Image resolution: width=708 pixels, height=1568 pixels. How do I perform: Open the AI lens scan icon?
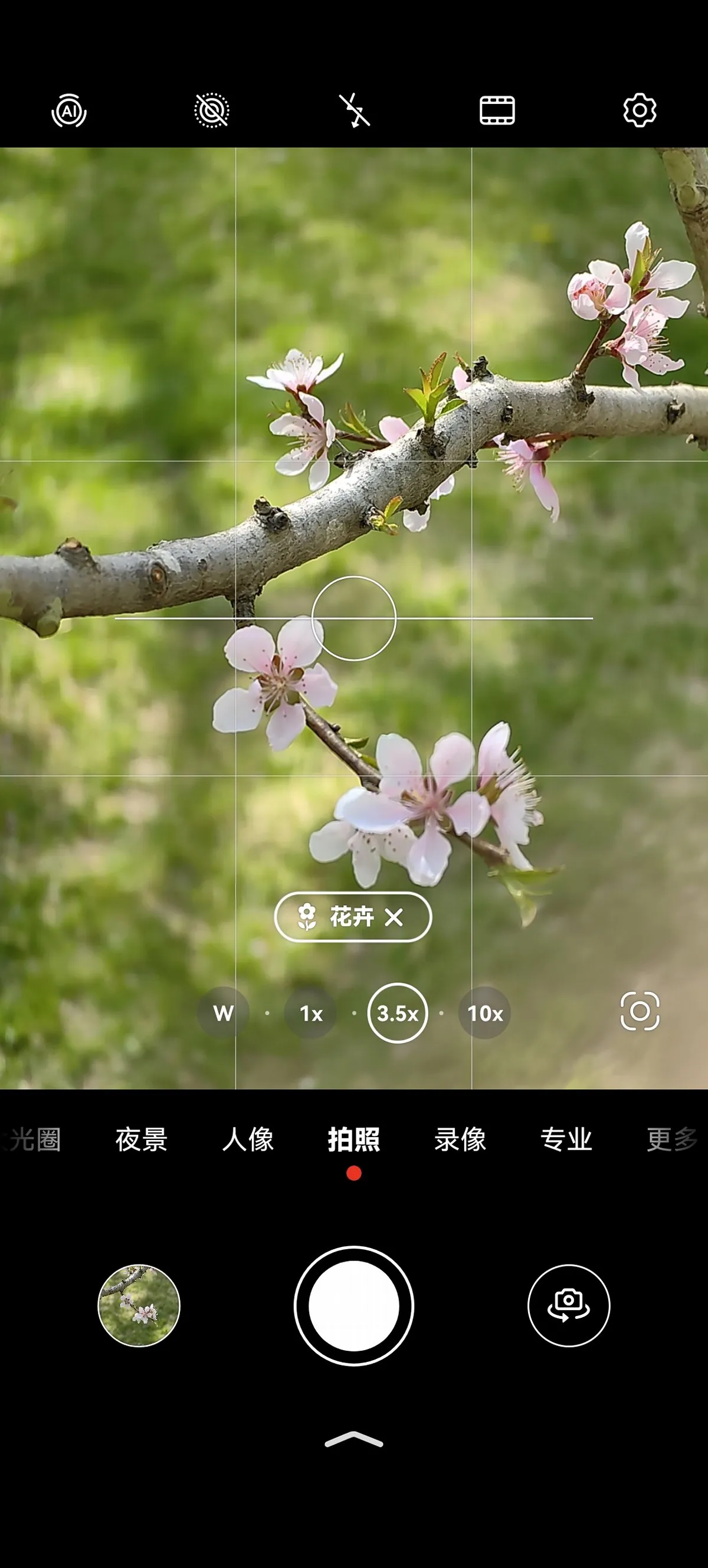(640, 1011)
